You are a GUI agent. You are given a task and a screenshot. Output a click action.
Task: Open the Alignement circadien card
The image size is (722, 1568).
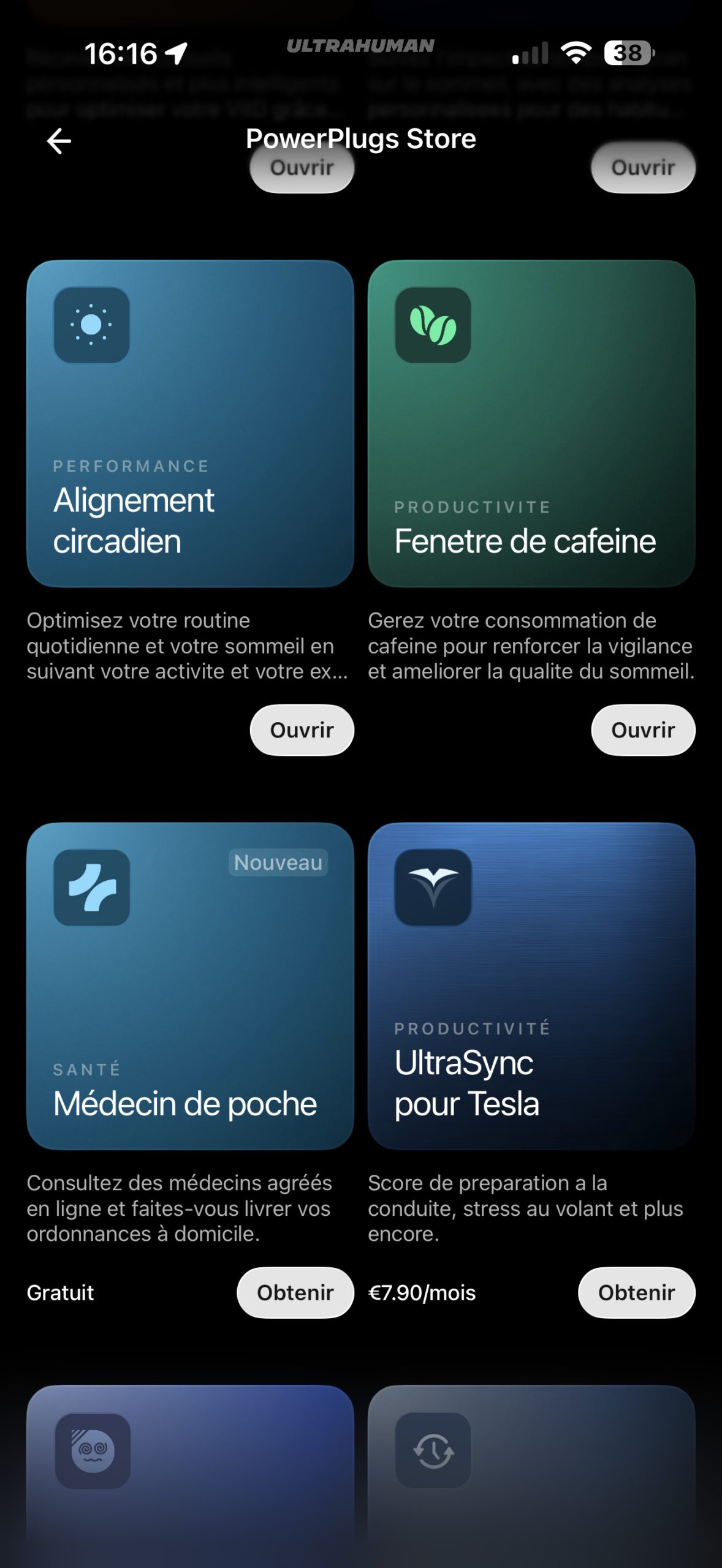pyautogui.click(x=190, y=423)
